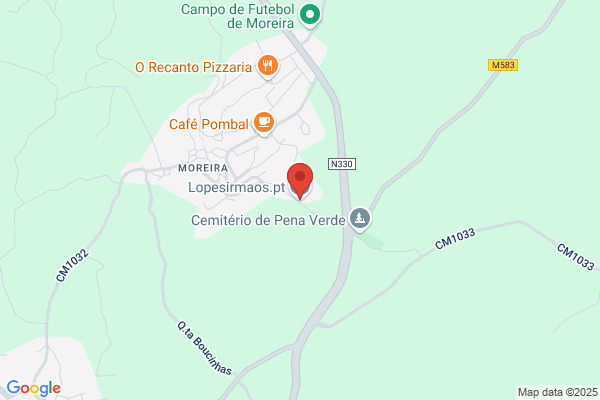The height and width of the screenshot is (400, 600).
Task: Select the Cemitério de Pena Verde marker
Action: (360, 219)
